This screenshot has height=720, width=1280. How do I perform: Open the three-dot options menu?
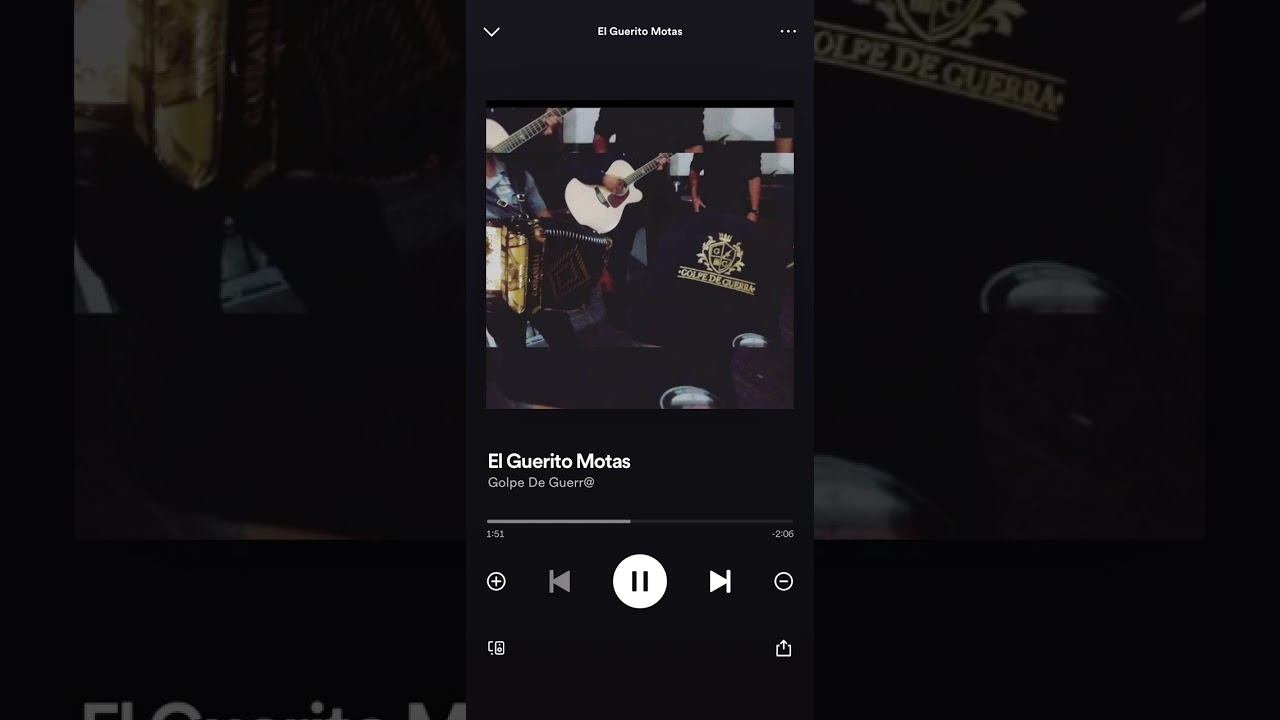(x=788, y=32)
